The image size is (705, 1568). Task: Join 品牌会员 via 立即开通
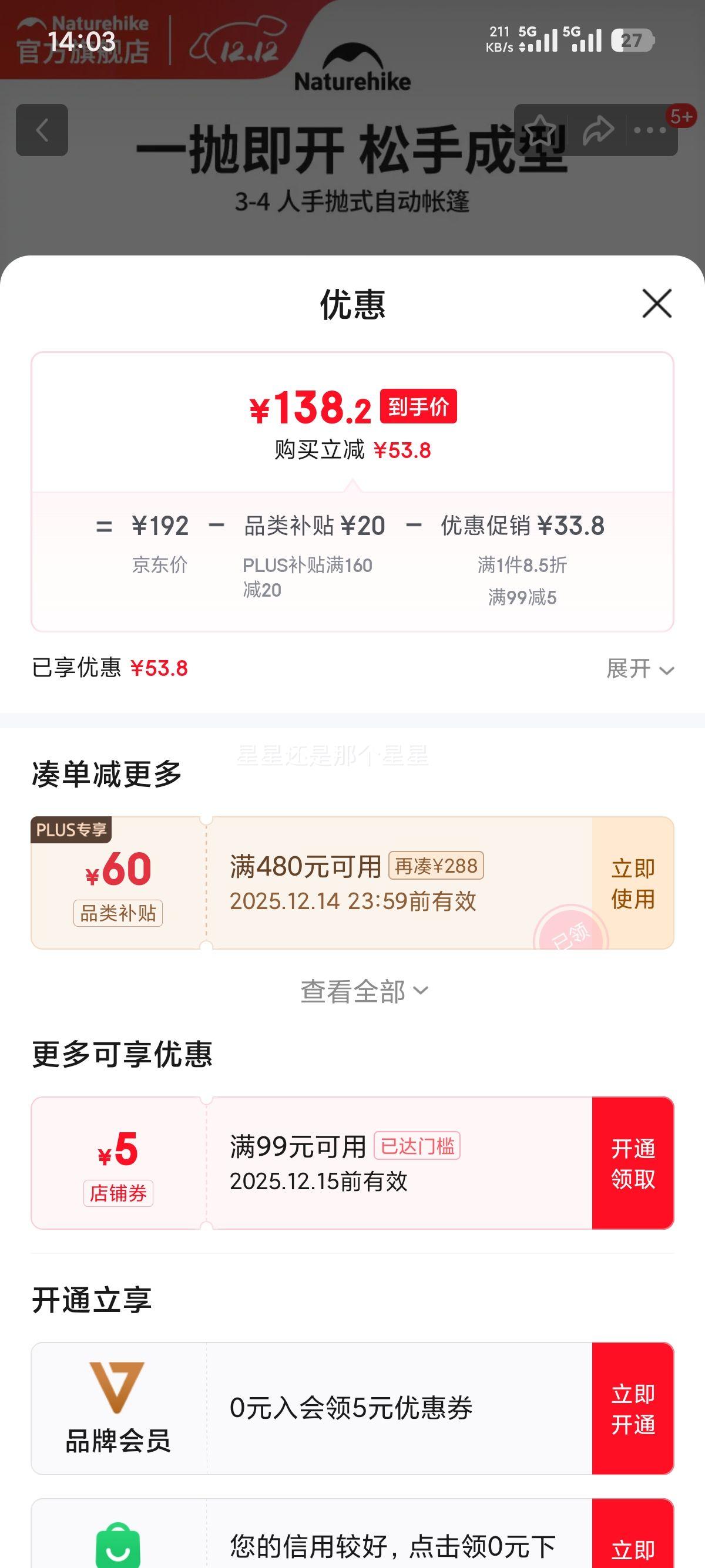click(633, 1408)
